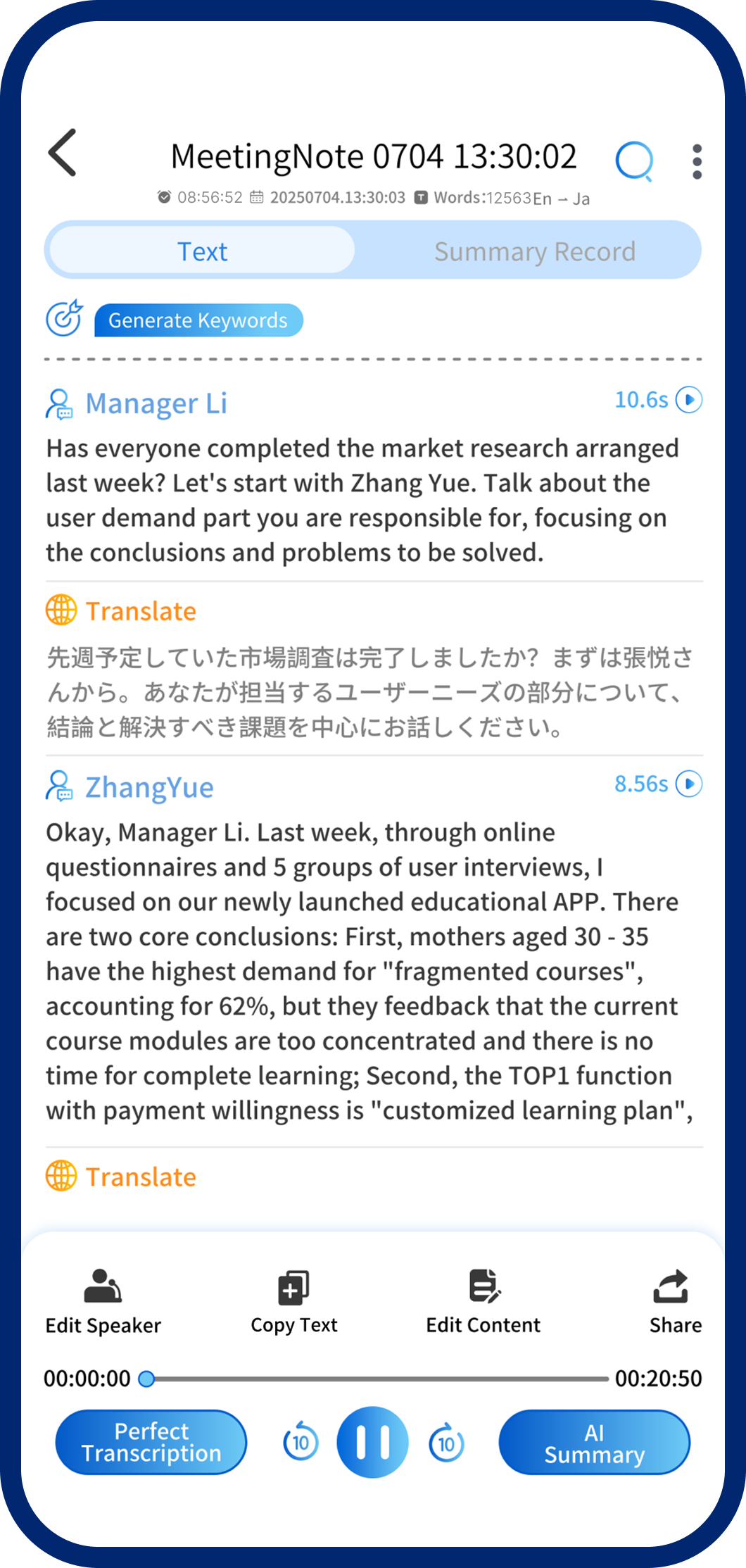
Task: Generate the AI Summary
Action: tap(594, 1442)
